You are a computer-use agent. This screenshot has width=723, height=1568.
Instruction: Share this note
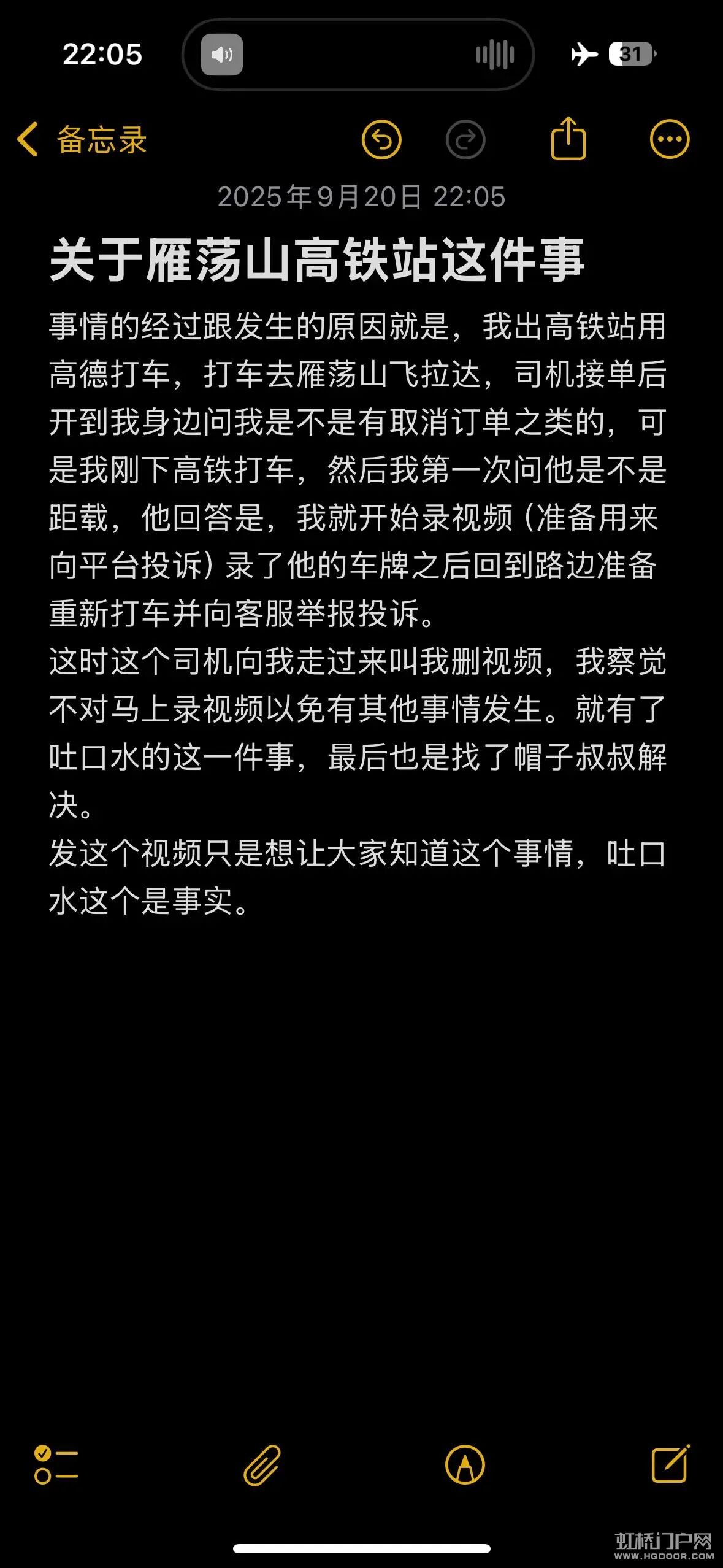point(568,139)
